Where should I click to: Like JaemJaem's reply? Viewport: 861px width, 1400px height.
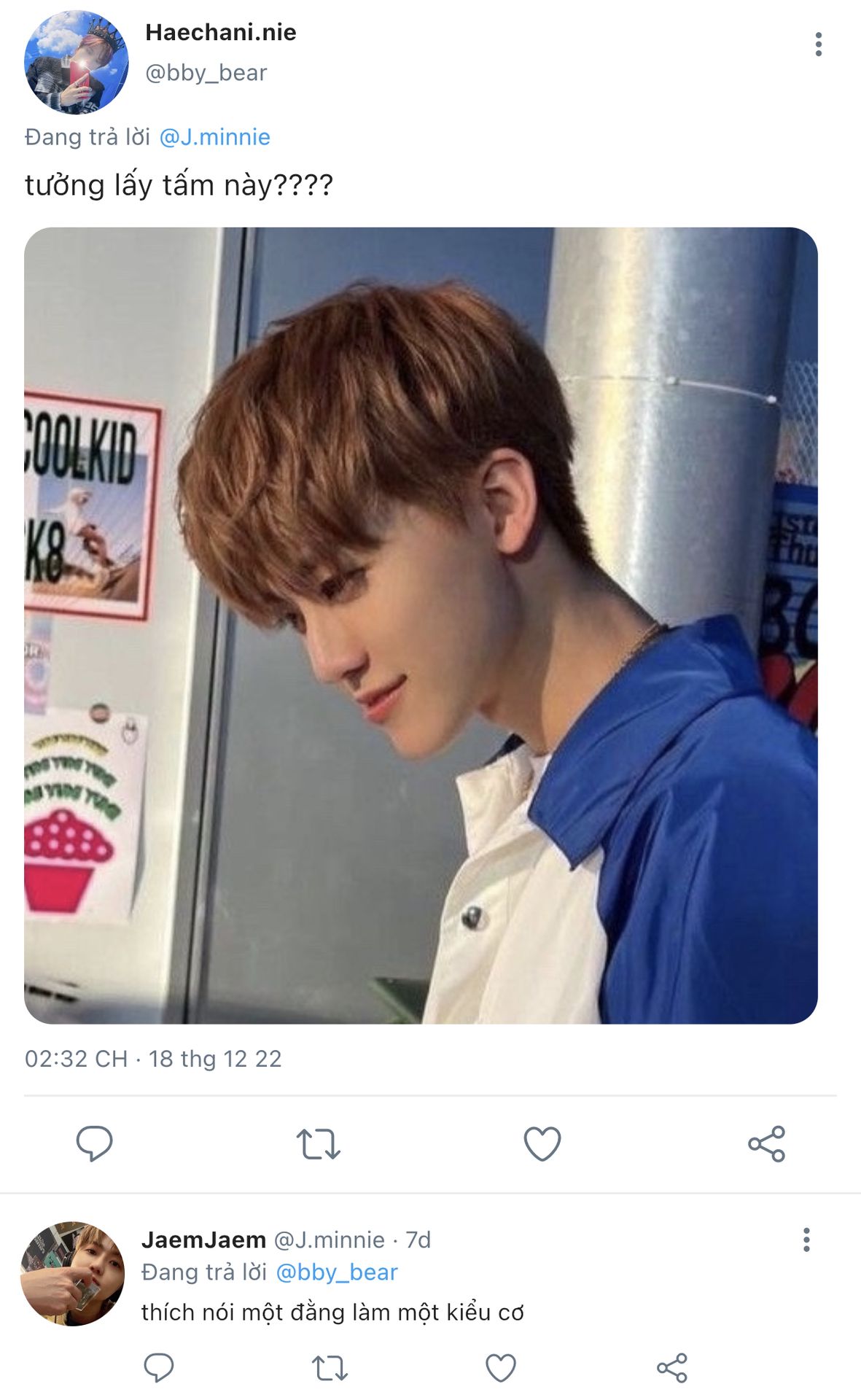(x=501, y=1368)
